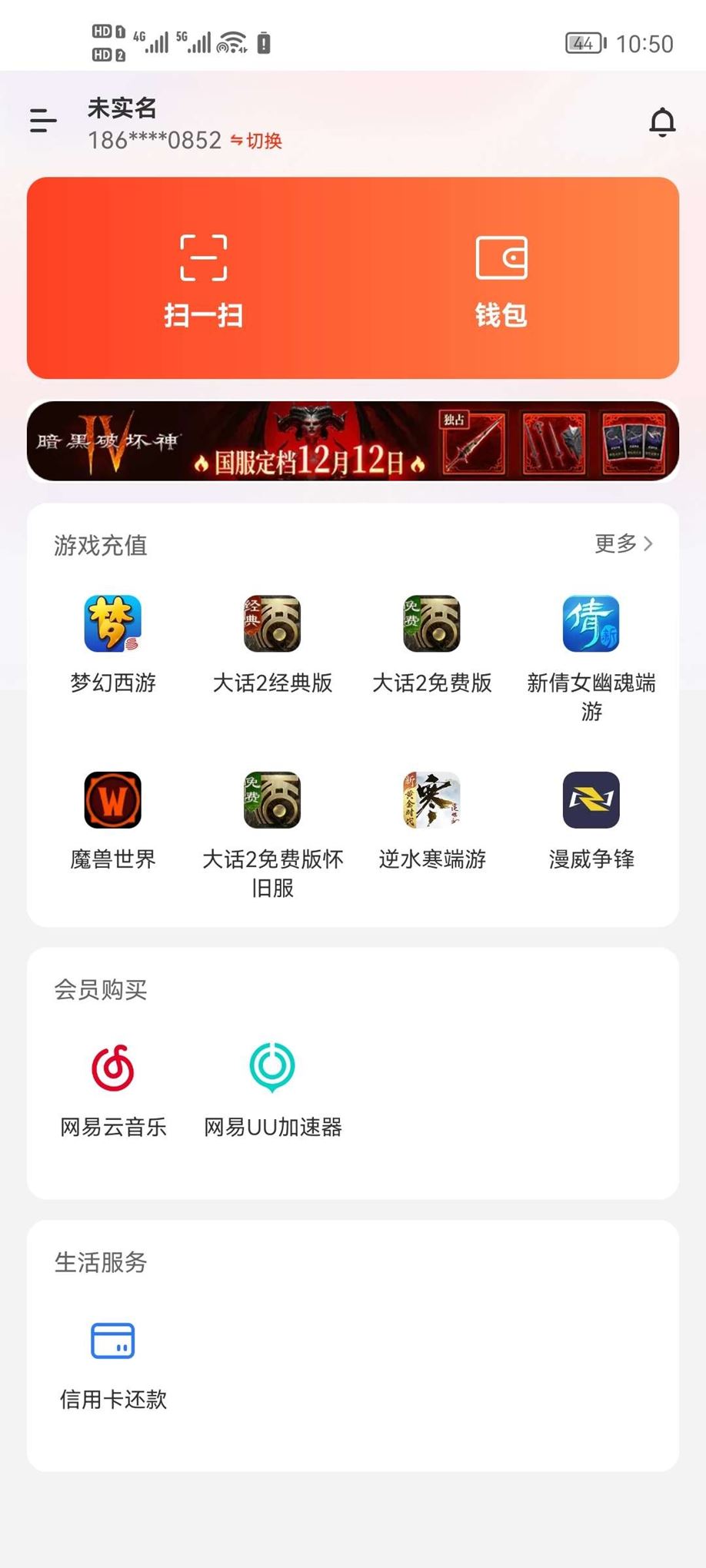This screenshot has width=706, height=1568.
Task: Select 梦幻西游 for recharge
Action: point(113,624)
